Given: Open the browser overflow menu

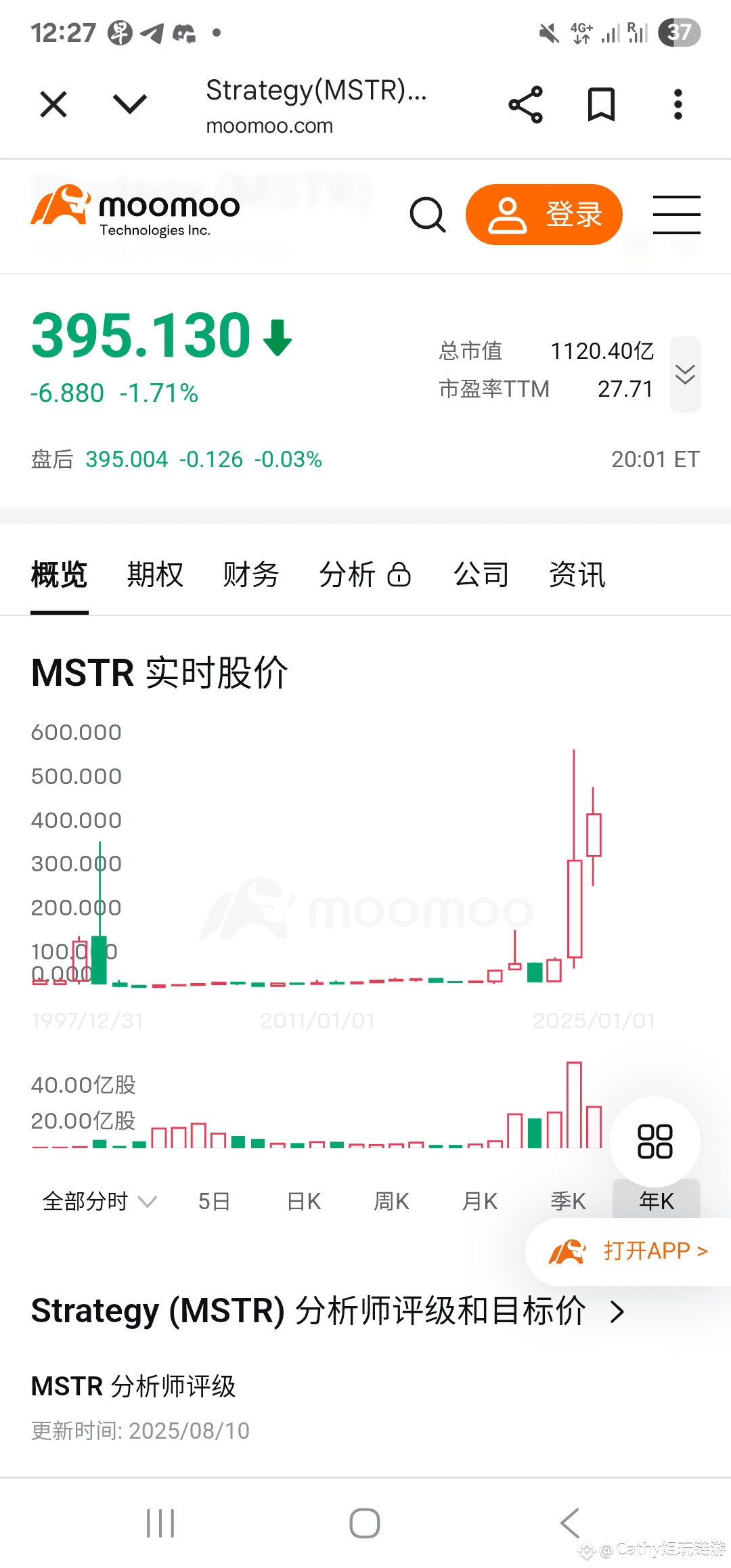Looking at the screenshot, I should point(678,105).
